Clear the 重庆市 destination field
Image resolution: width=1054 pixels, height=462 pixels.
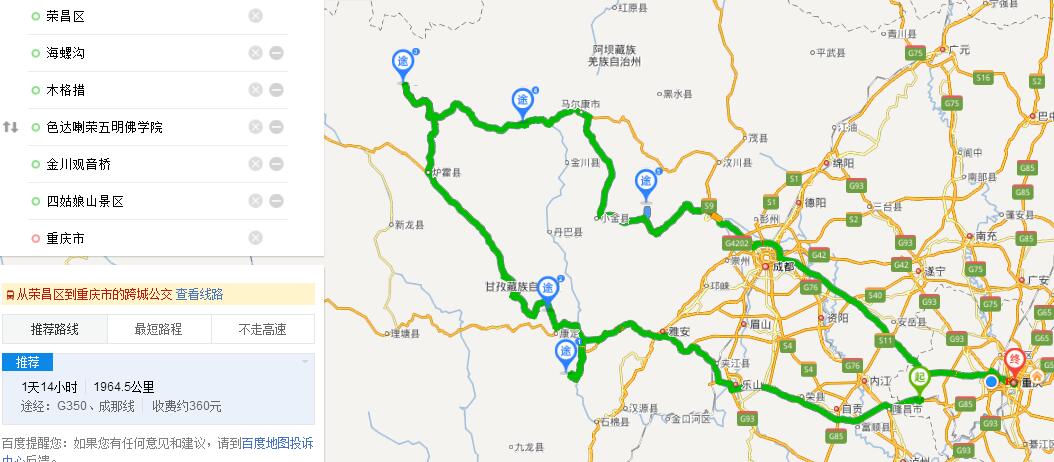(x=255, y=238)
